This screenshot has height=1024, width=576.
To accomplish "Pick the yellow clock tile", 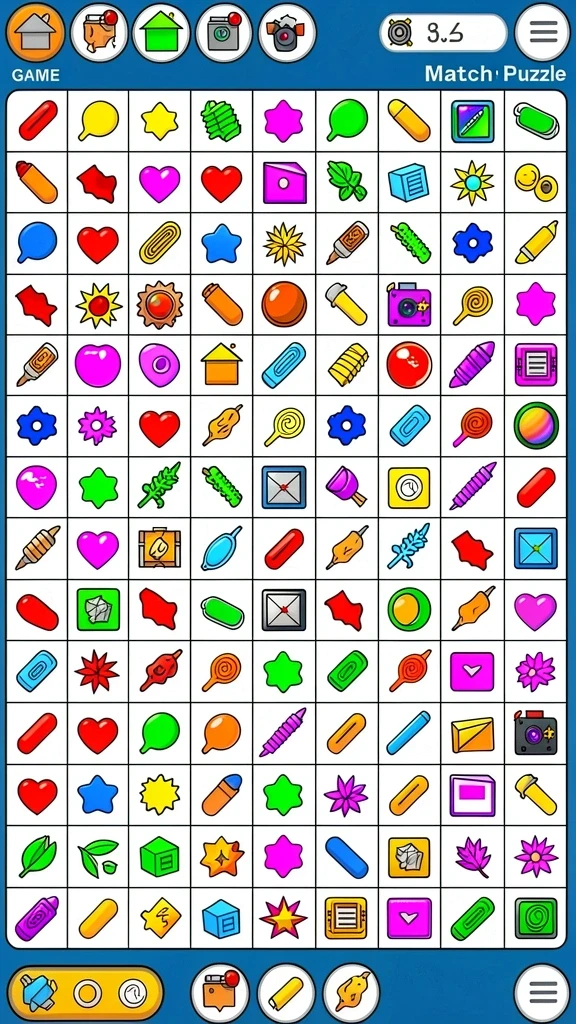I will coord(409,487).
